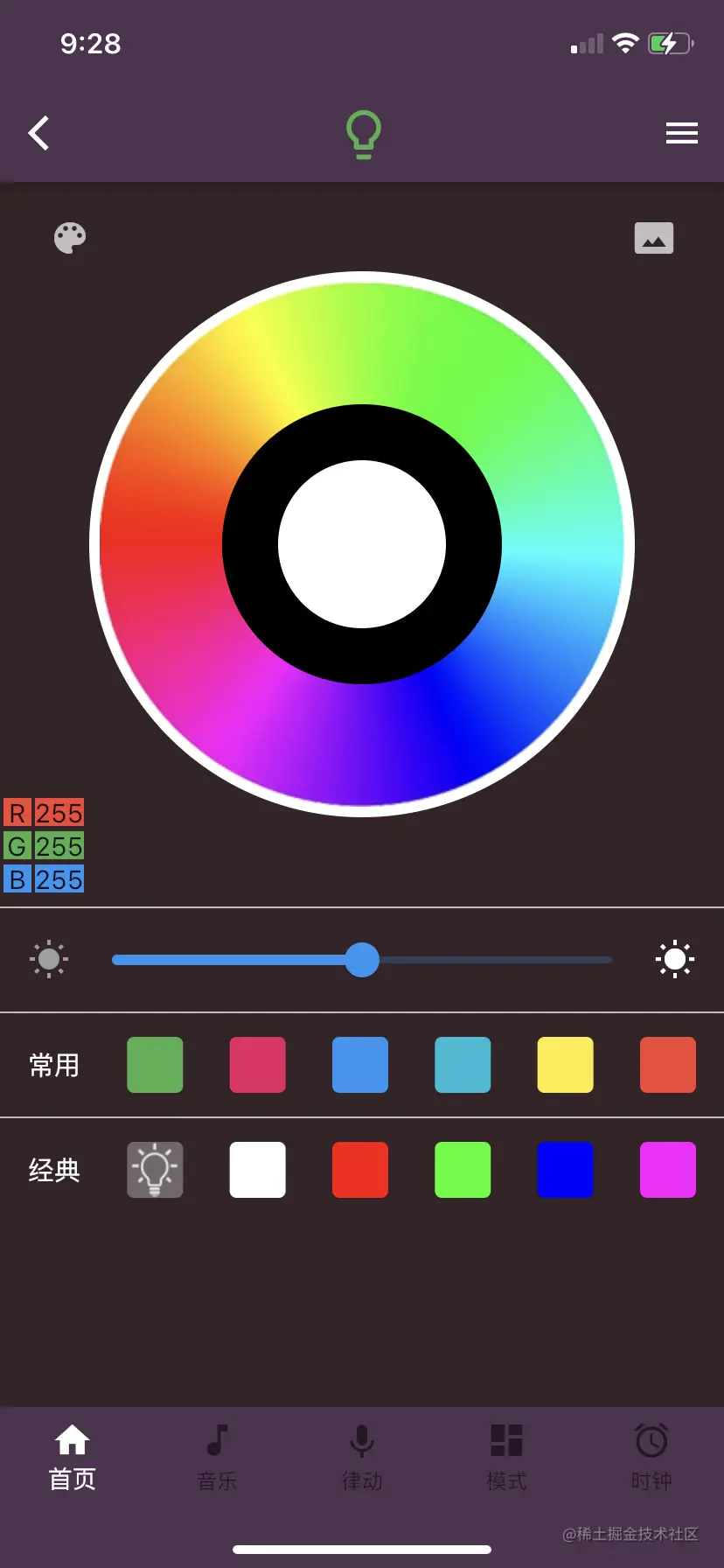This screenshot has width=724, height=1568.
Task: Tap the R 255 red value label
Action: 44,813
